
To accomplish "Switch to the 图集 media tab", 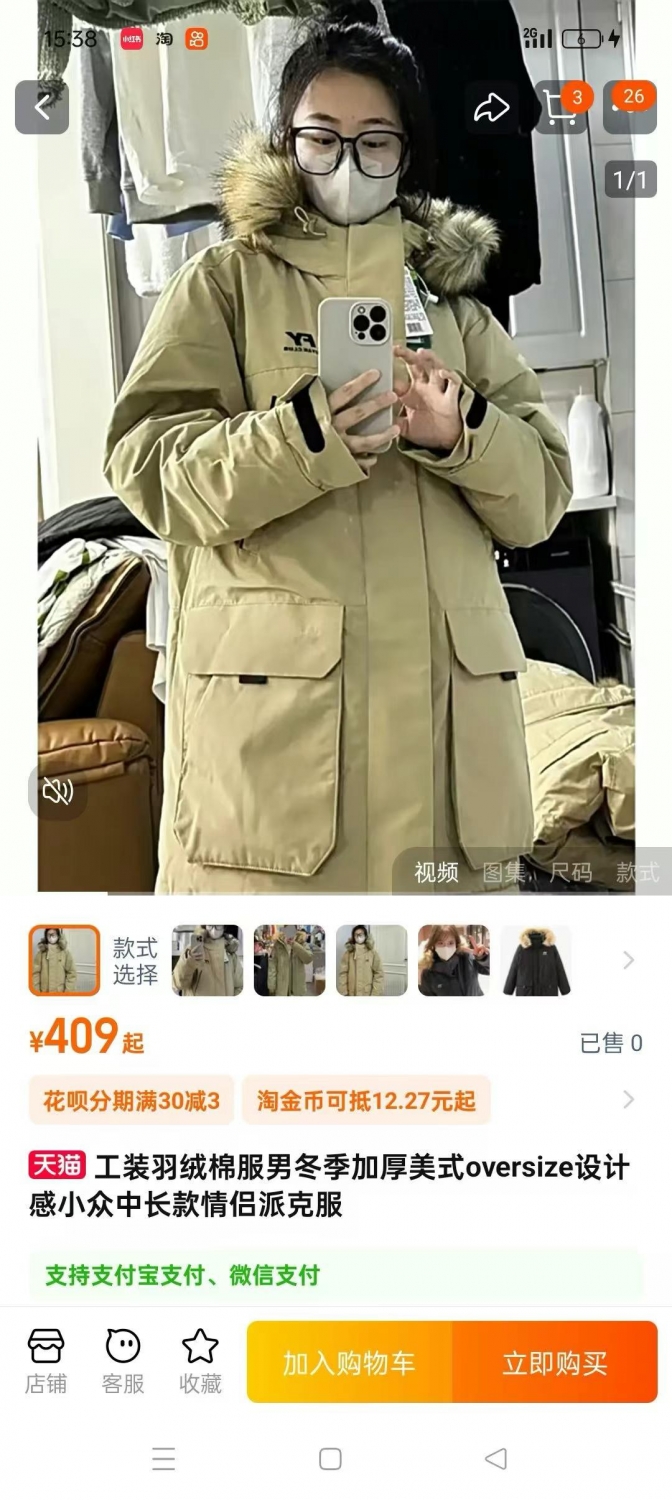I will [x=504, y=872].
